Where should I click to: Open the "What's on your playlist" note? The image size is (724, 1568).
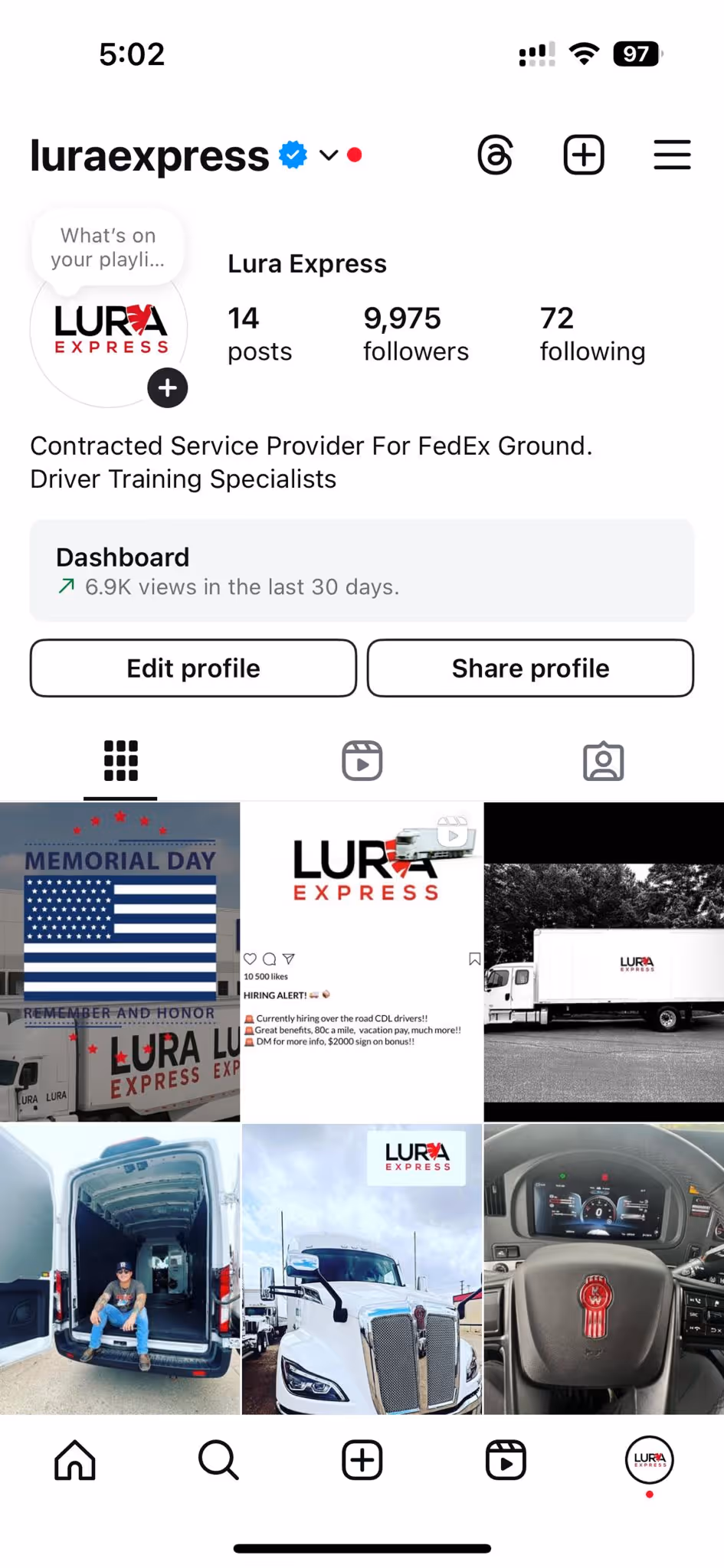[108, 248]
